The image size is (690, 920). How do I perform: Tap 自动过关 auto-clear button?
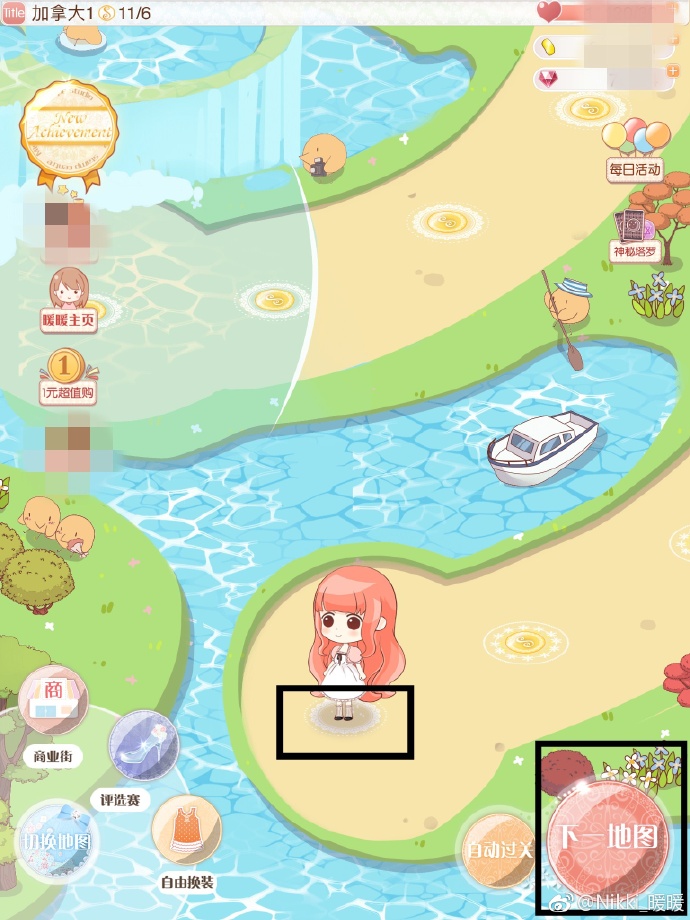click(x=498, y=851)
